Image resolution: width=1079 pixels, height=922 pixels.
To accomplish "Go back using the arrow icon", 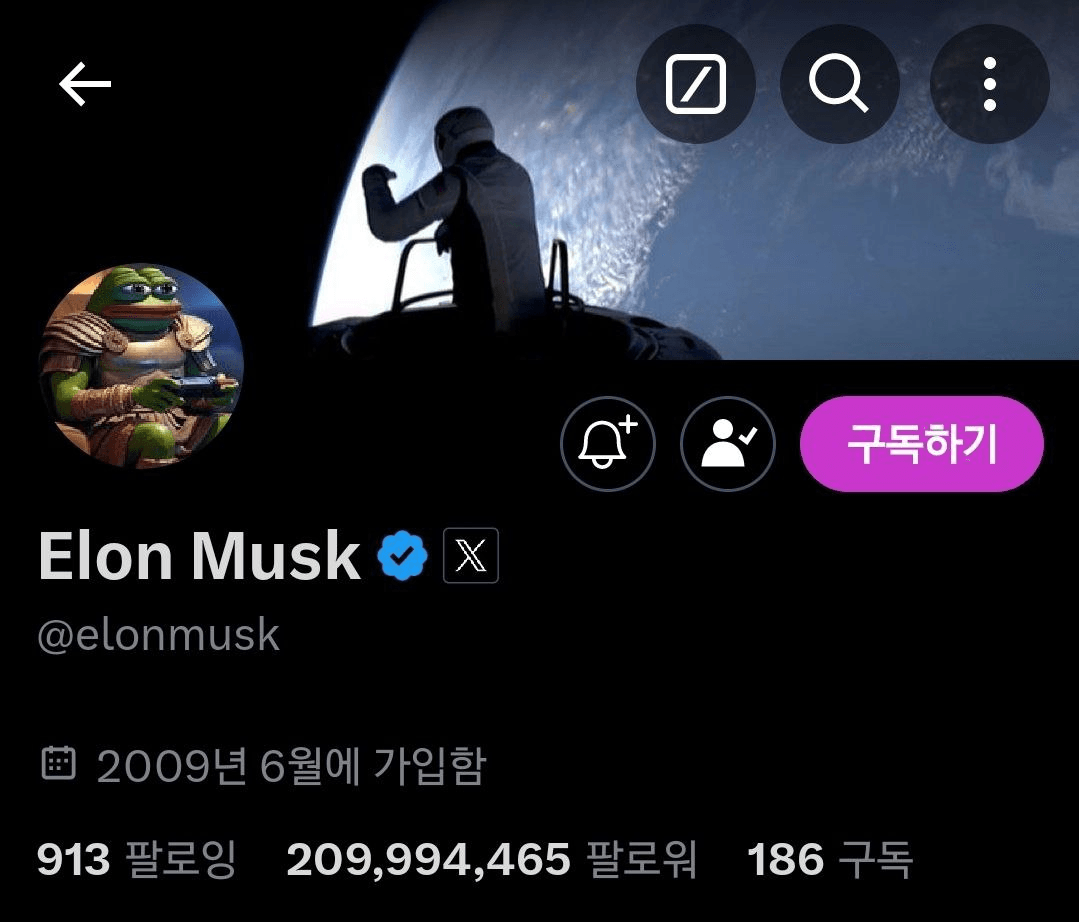I will pos(85,85).
